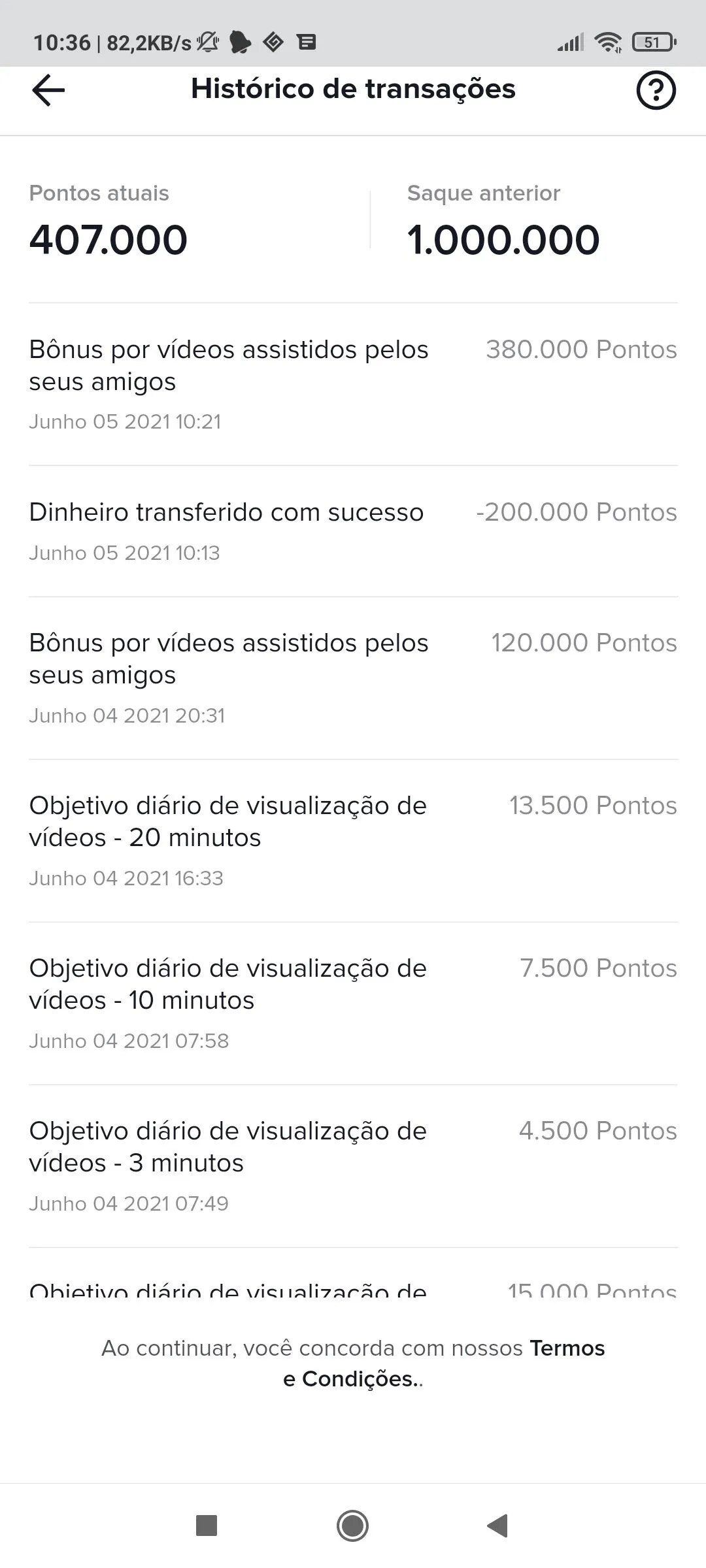Go back from Histórico de transações

pos(48,90)
